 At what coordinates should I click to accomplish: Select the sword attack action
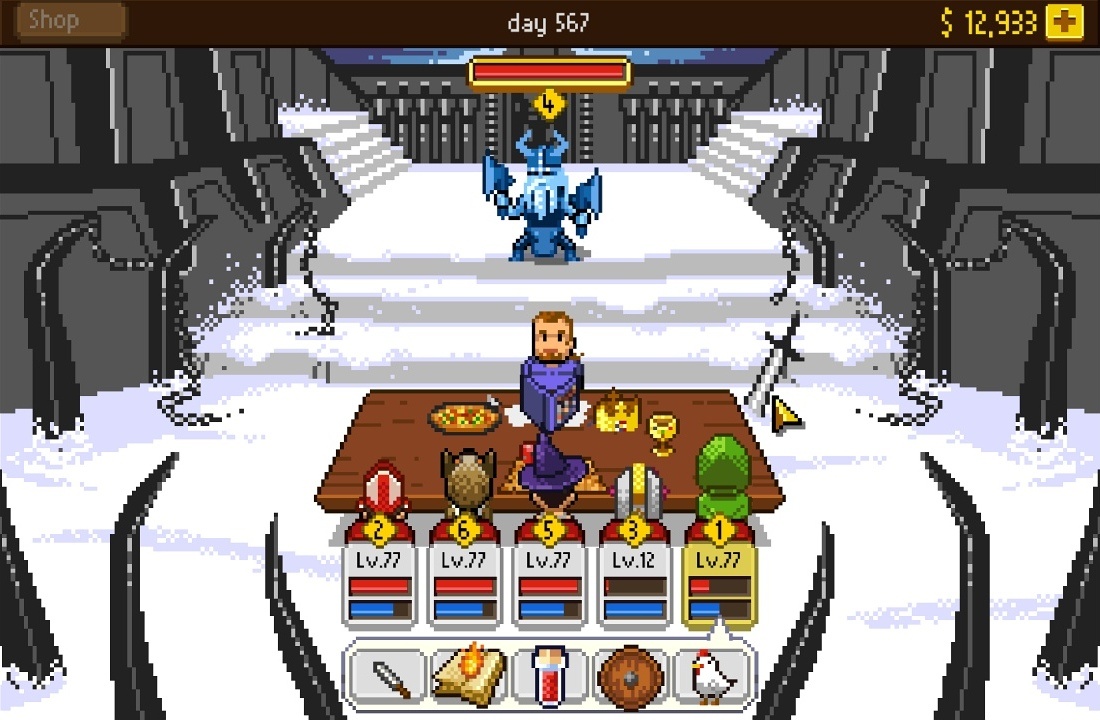pyautogui.click(x=391, y=676)
